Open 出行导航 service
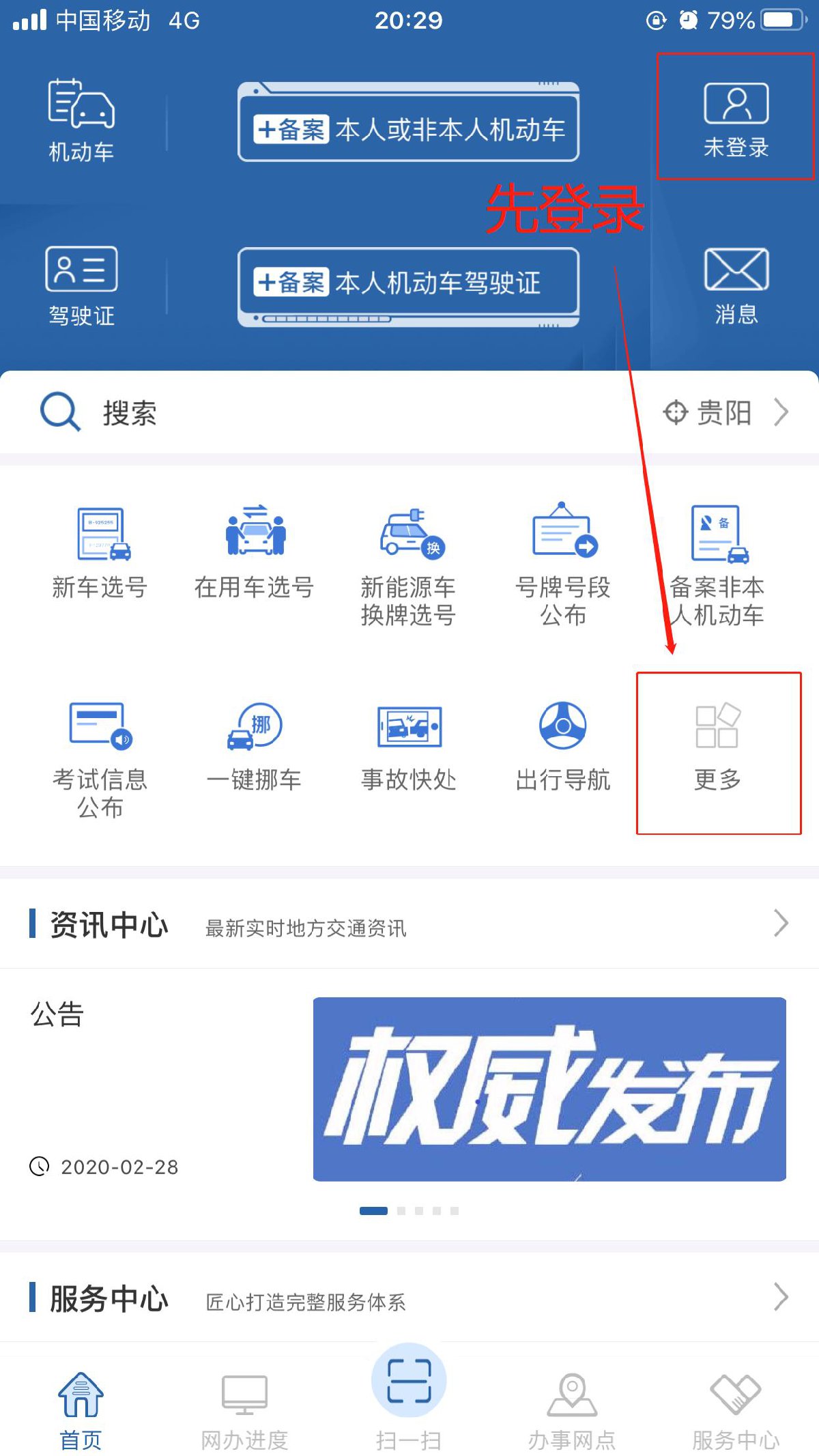This screenshot has height=1456, width=819. [563, 747]
